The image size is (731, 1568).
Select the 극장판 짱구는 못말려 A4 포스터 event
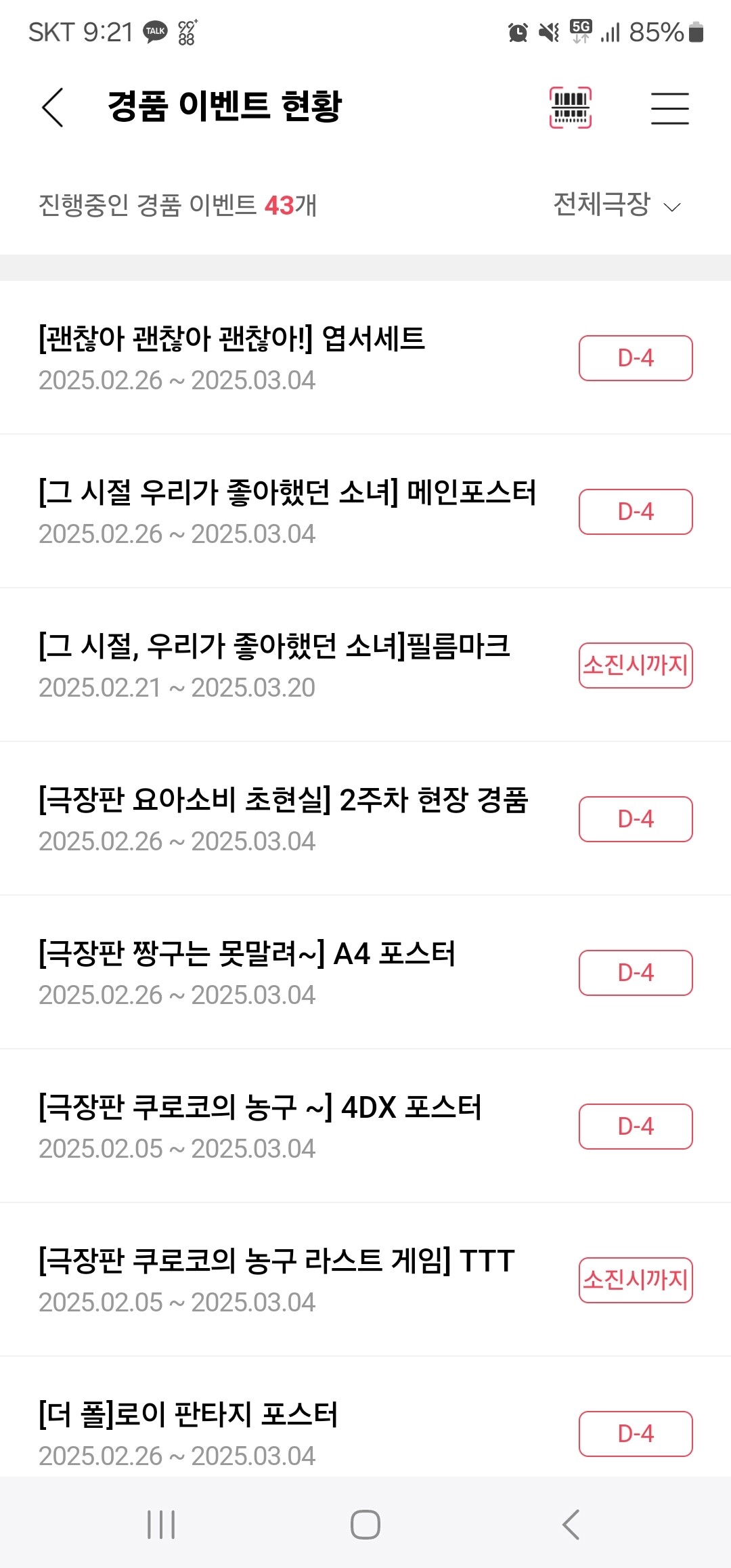pos(365,972)
